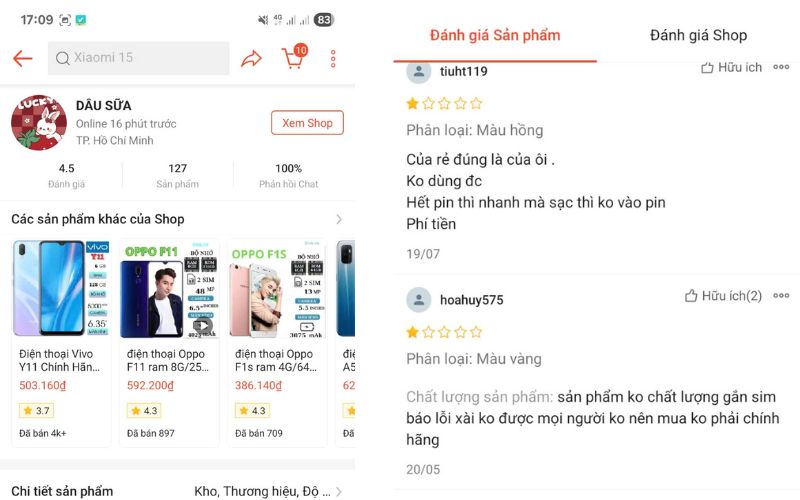The image size is (800, 500).
Task: Select the Đánh giá Sản phẩm tab
Action: (x=495, y=35)
